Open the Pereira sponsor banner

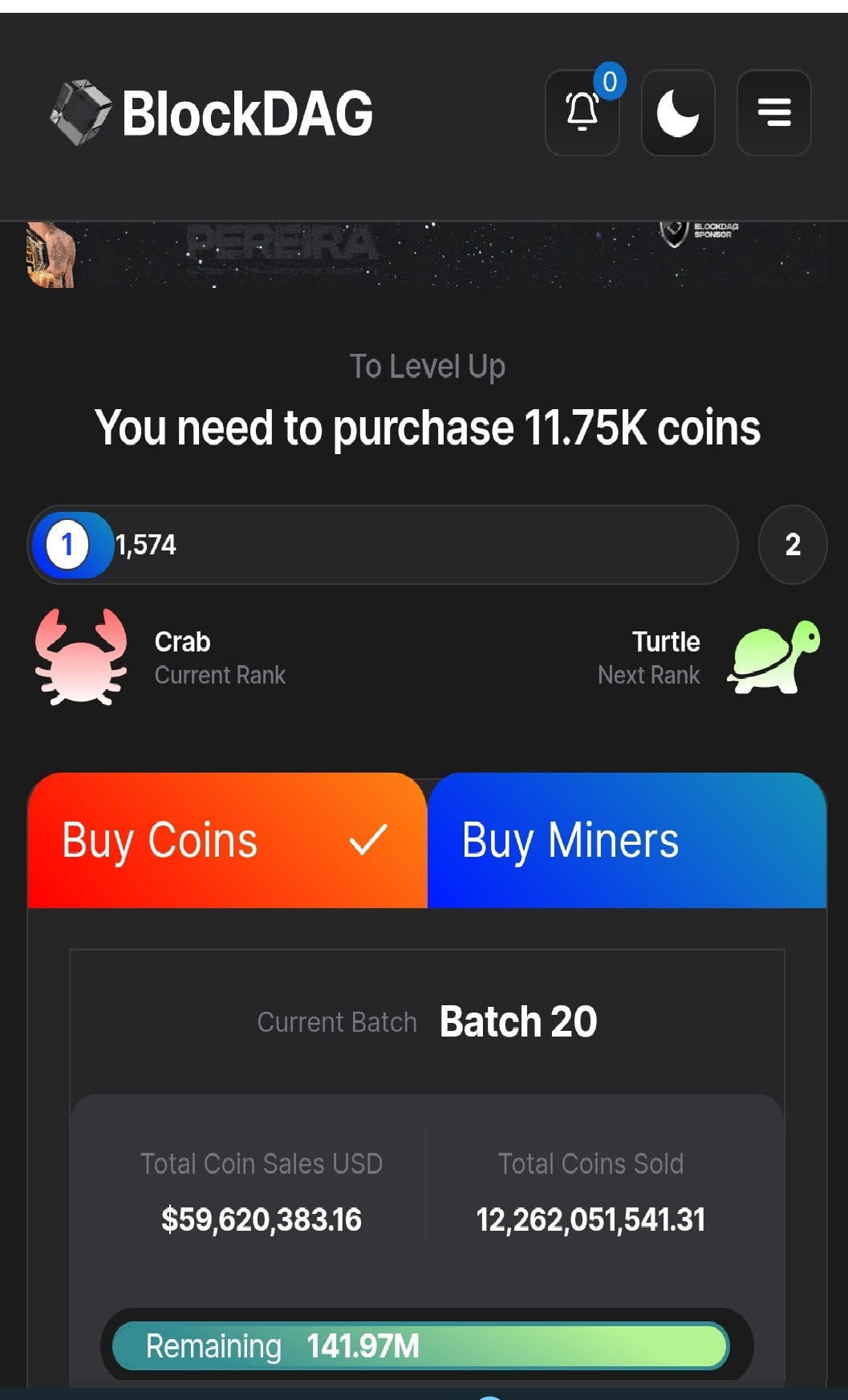coord(425,254)
